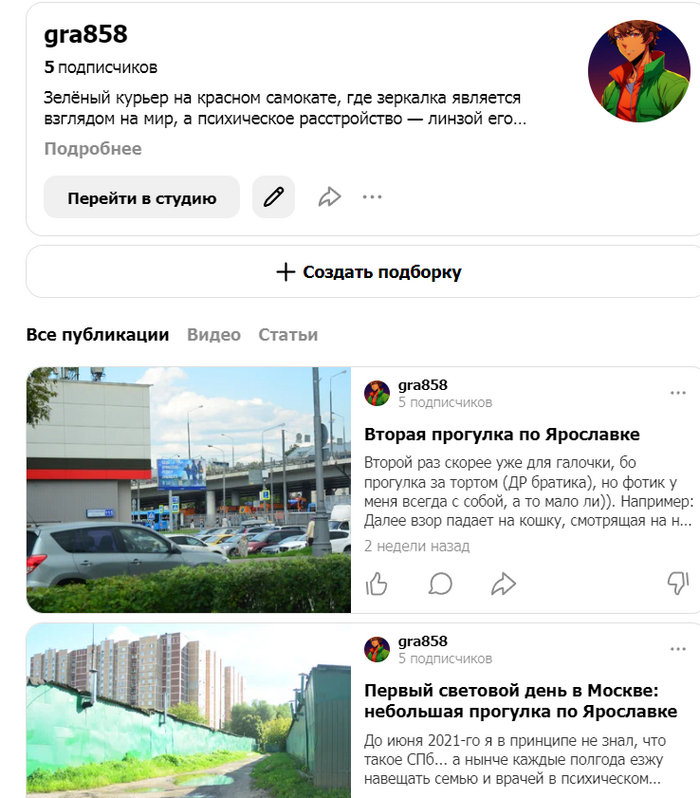
Task: Tap the 'Перейти в студию' button
Action: click(141, 198)
